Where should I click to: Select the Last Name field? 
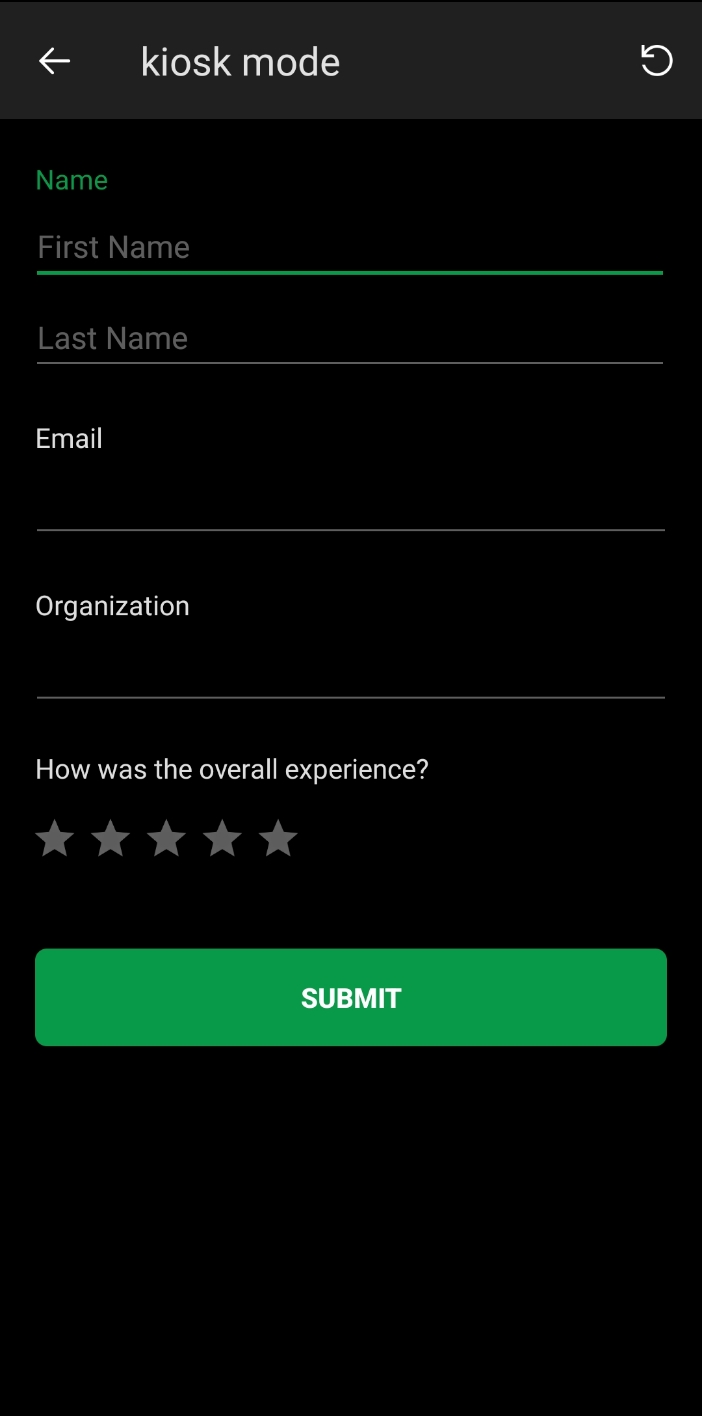click(349, 339)
